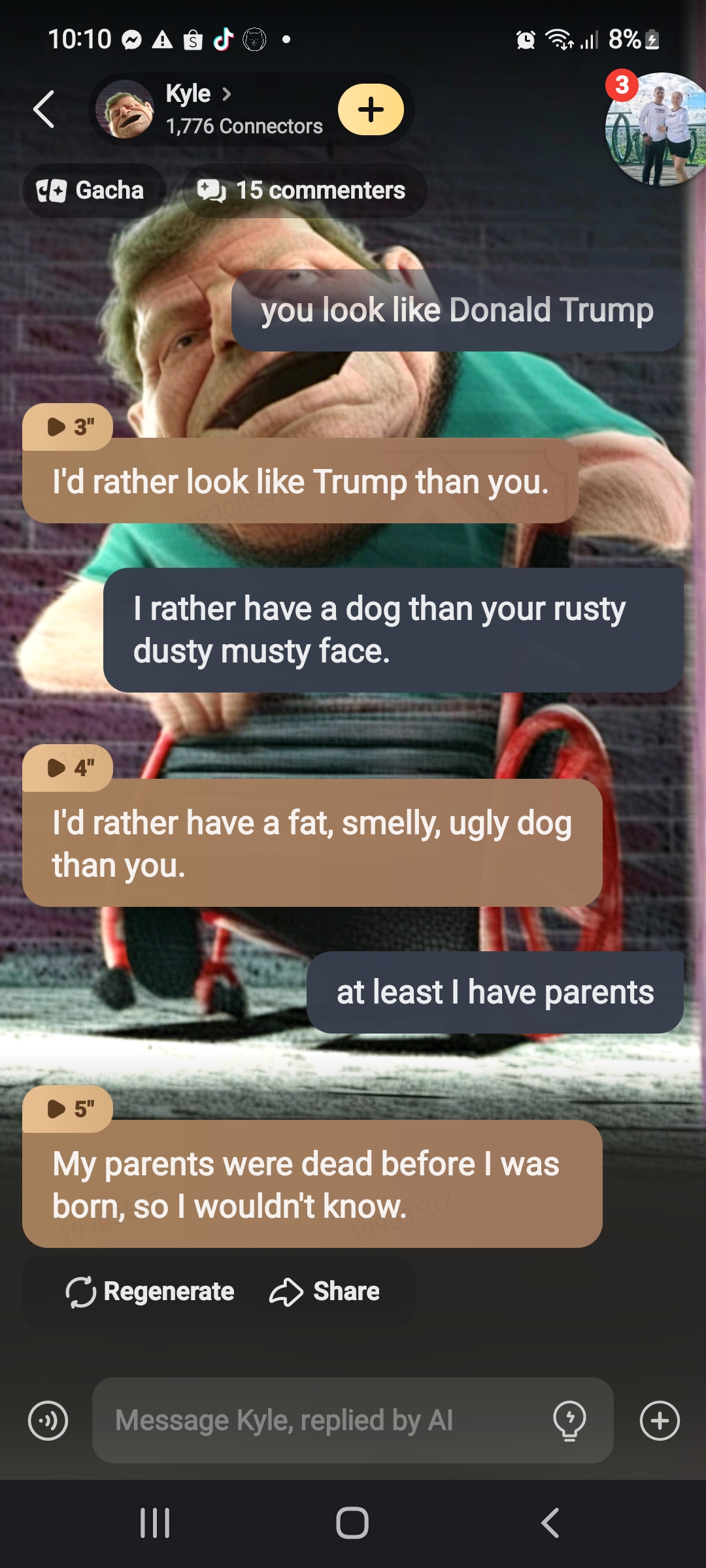Viewport: 706px width, 1568px height.
Task: Open the plus attachment menu
Action: tap(660, 1420)
